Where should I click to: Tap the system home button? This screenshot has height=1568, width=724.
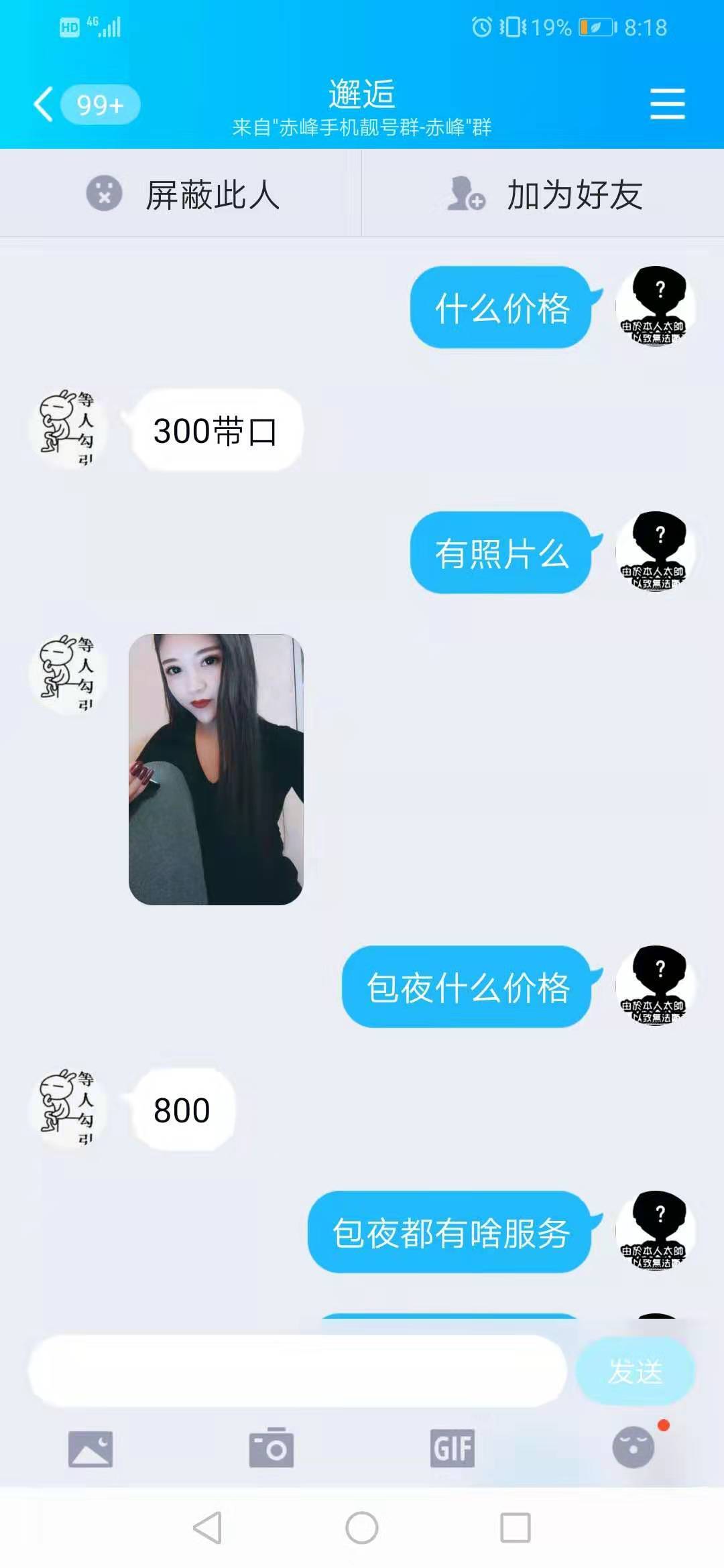click(x=362, y=1528)
